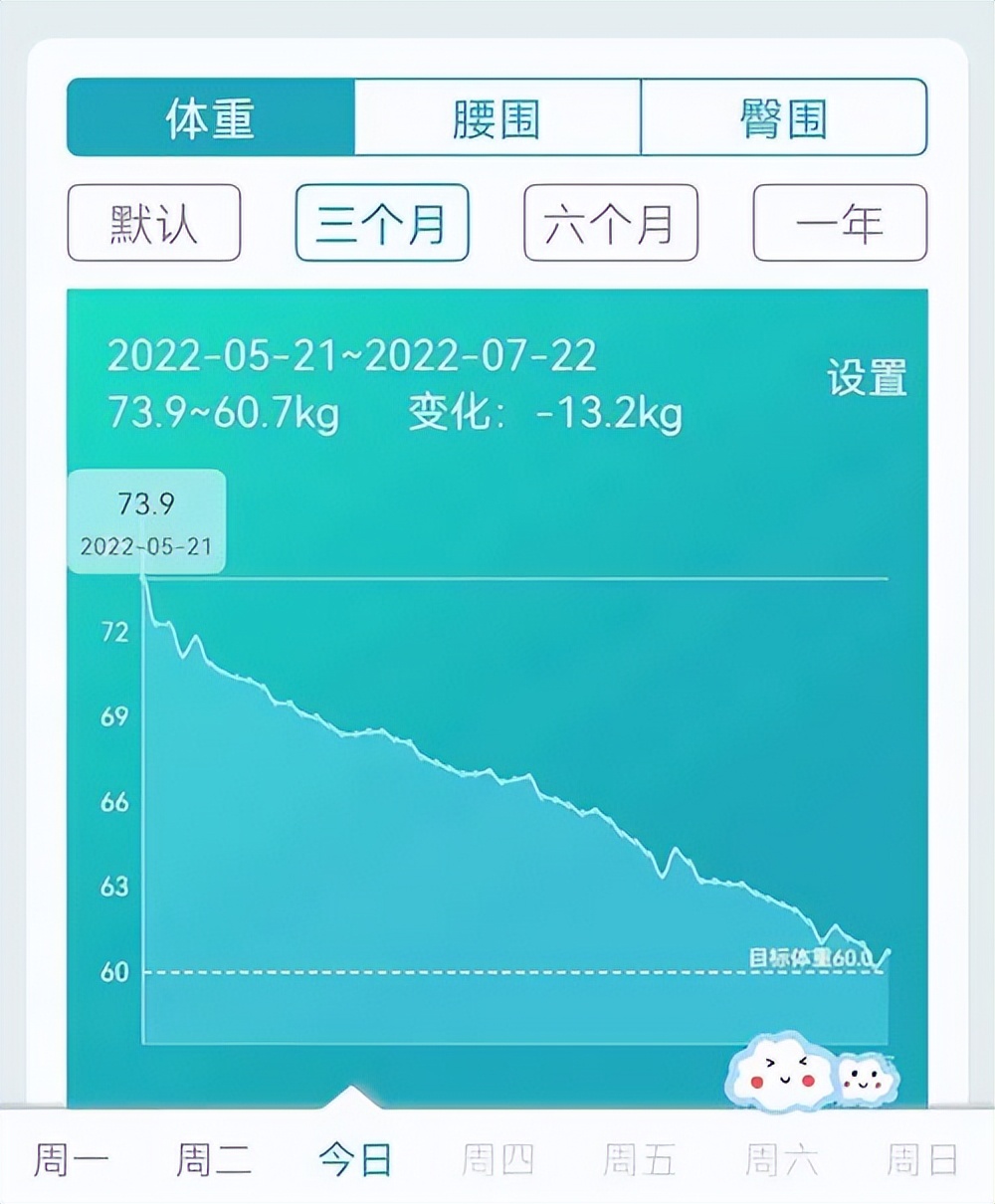
Task: Switch to the 腰围 waist tab
Action: (495, 117)
